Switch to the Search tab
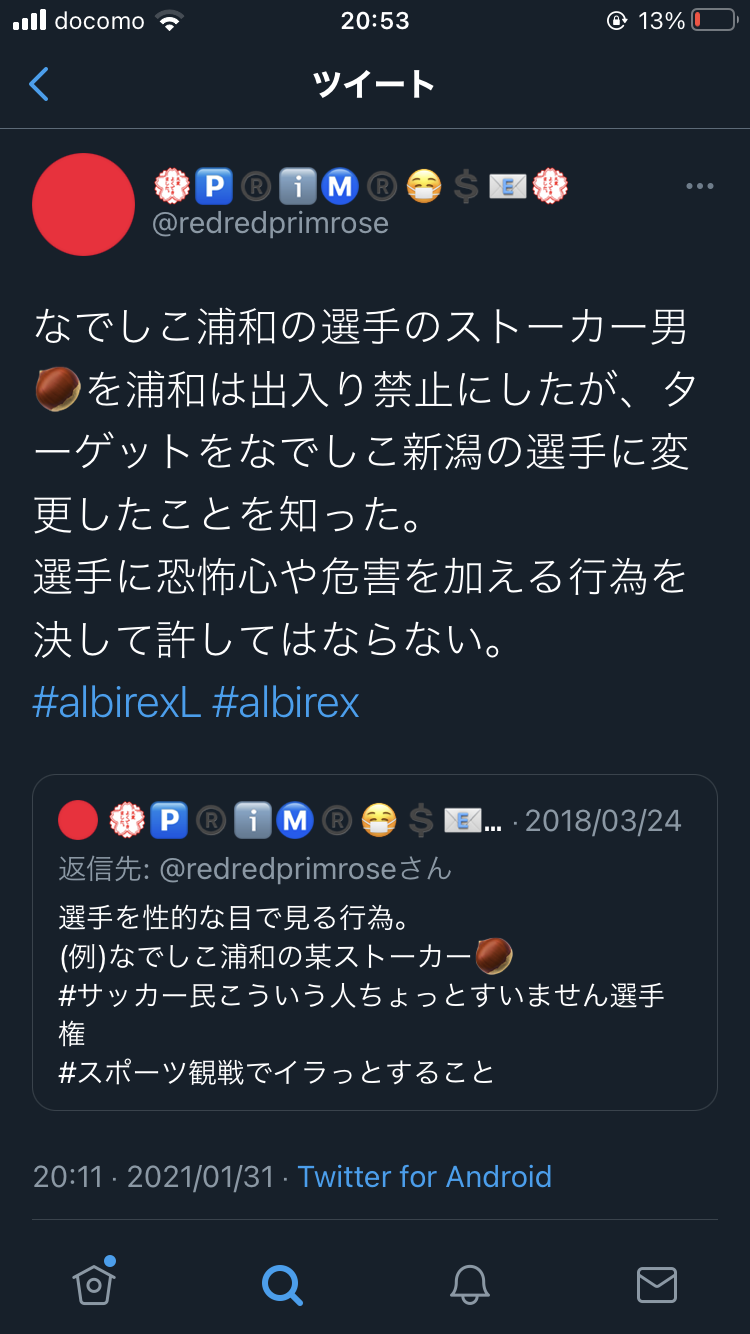Viewport: 750px width, 1334px height. pos(281,1284)
